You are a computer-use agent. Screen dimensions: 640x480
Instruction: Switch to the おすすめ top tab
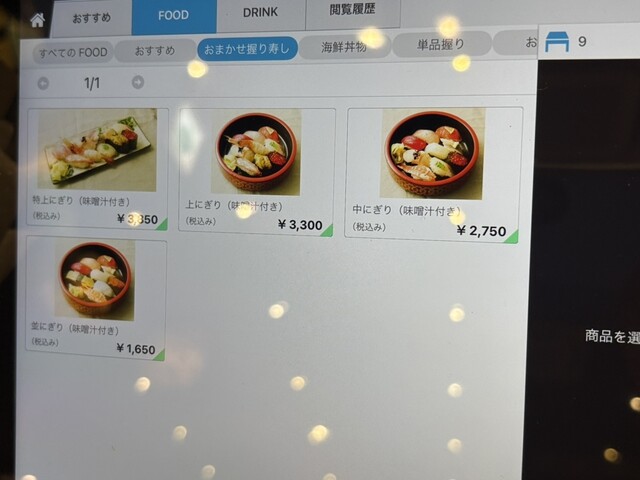pyautogui.click(x=90, y=18)
